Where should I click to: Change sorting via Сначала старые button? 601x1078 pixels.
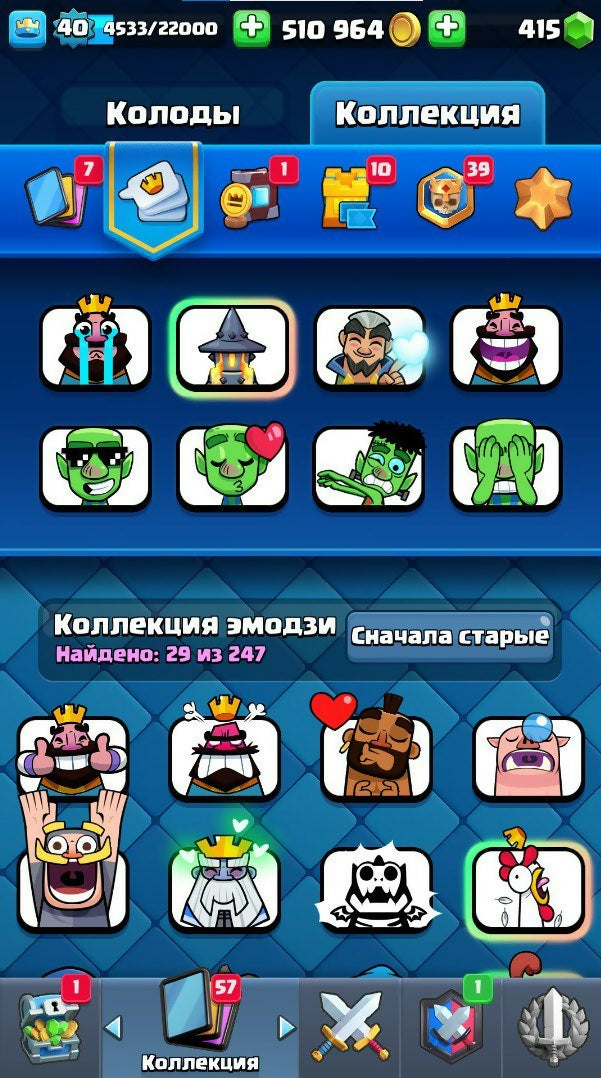(450, 637)
